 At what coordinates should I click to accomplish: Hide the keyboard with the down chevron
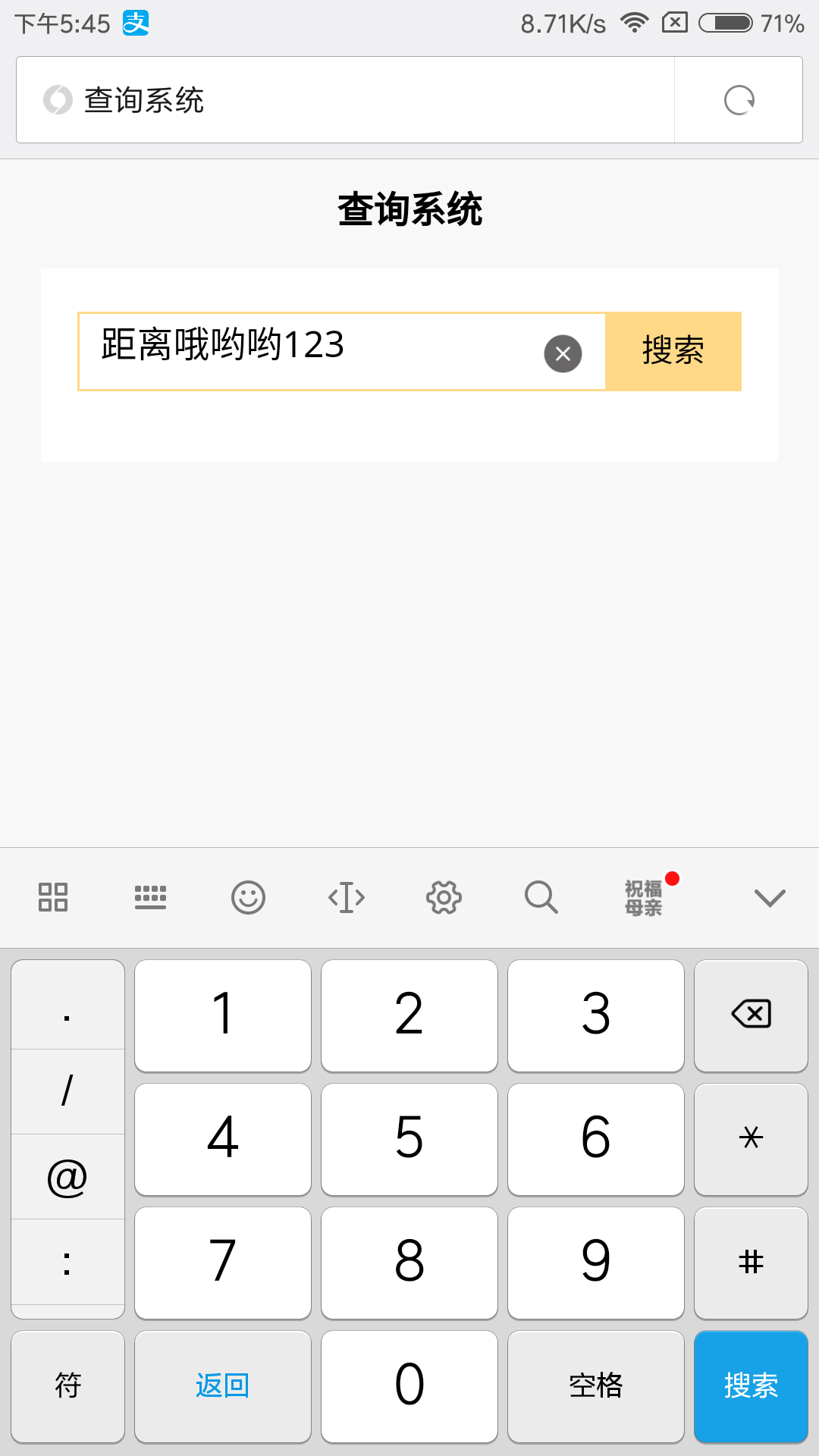(x=770, y=898)
